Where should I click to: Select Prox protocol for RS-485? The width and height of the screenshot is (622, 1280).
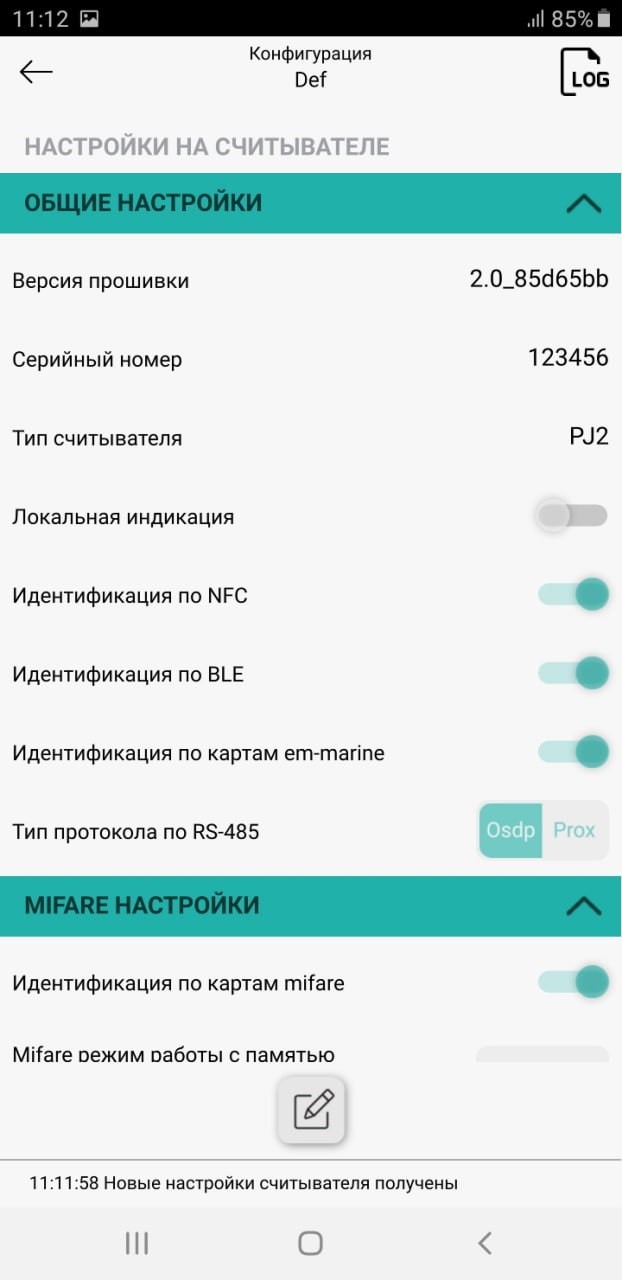[575, 830]
